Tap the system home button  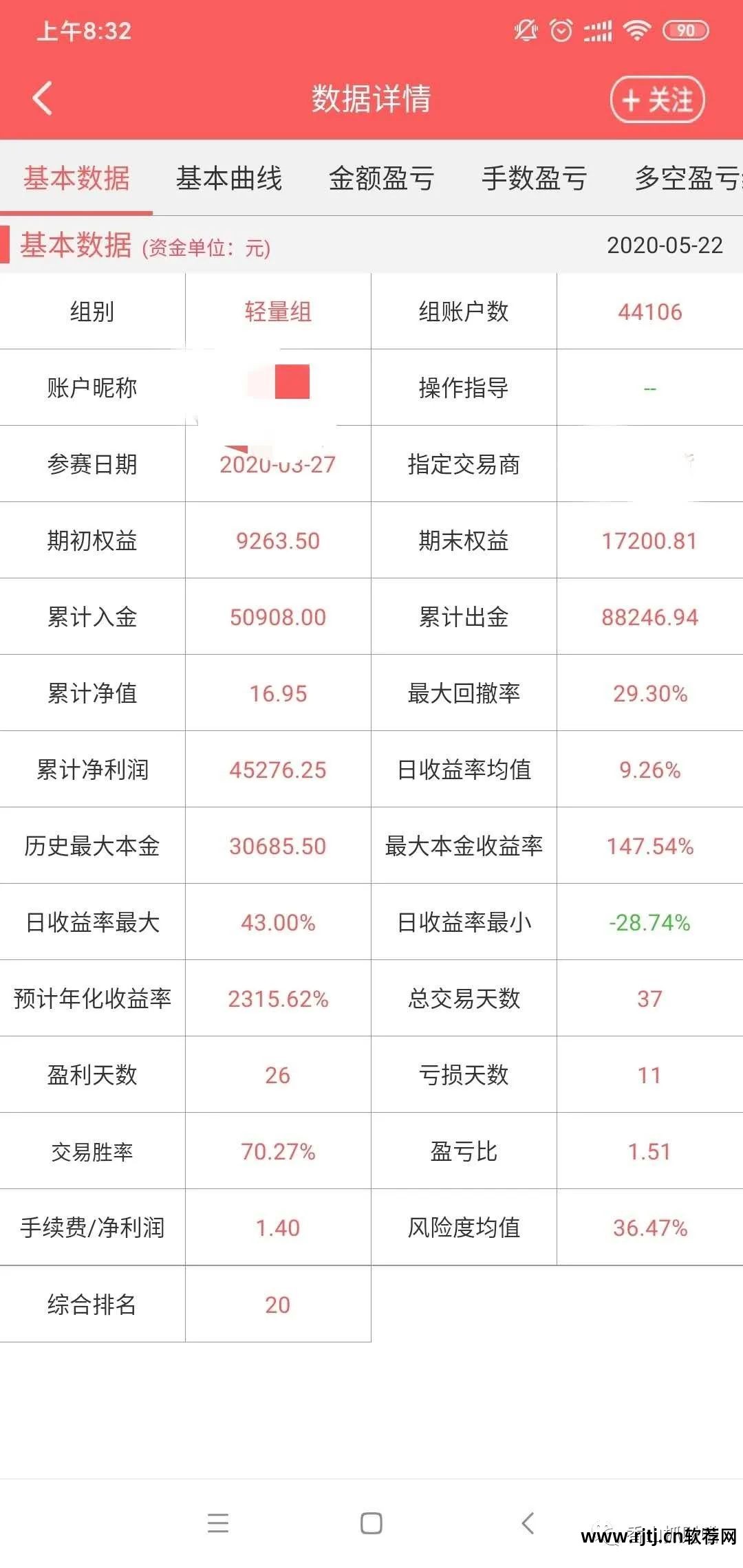pos(371,1523)
